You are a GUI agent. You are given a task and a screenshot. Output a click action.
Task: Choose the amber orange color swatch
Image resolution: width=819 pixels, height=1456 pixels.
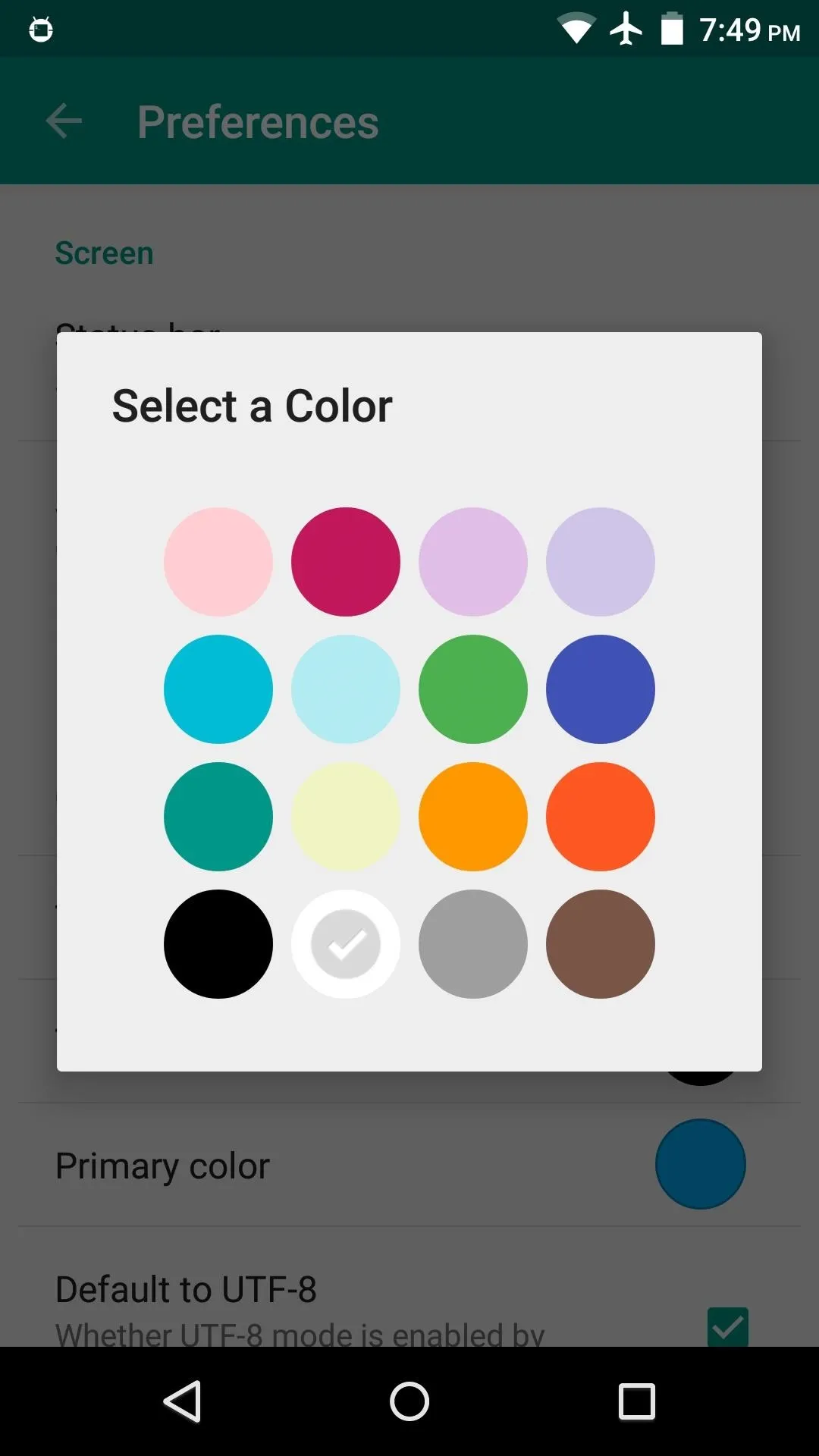click(x=473, y=817)
